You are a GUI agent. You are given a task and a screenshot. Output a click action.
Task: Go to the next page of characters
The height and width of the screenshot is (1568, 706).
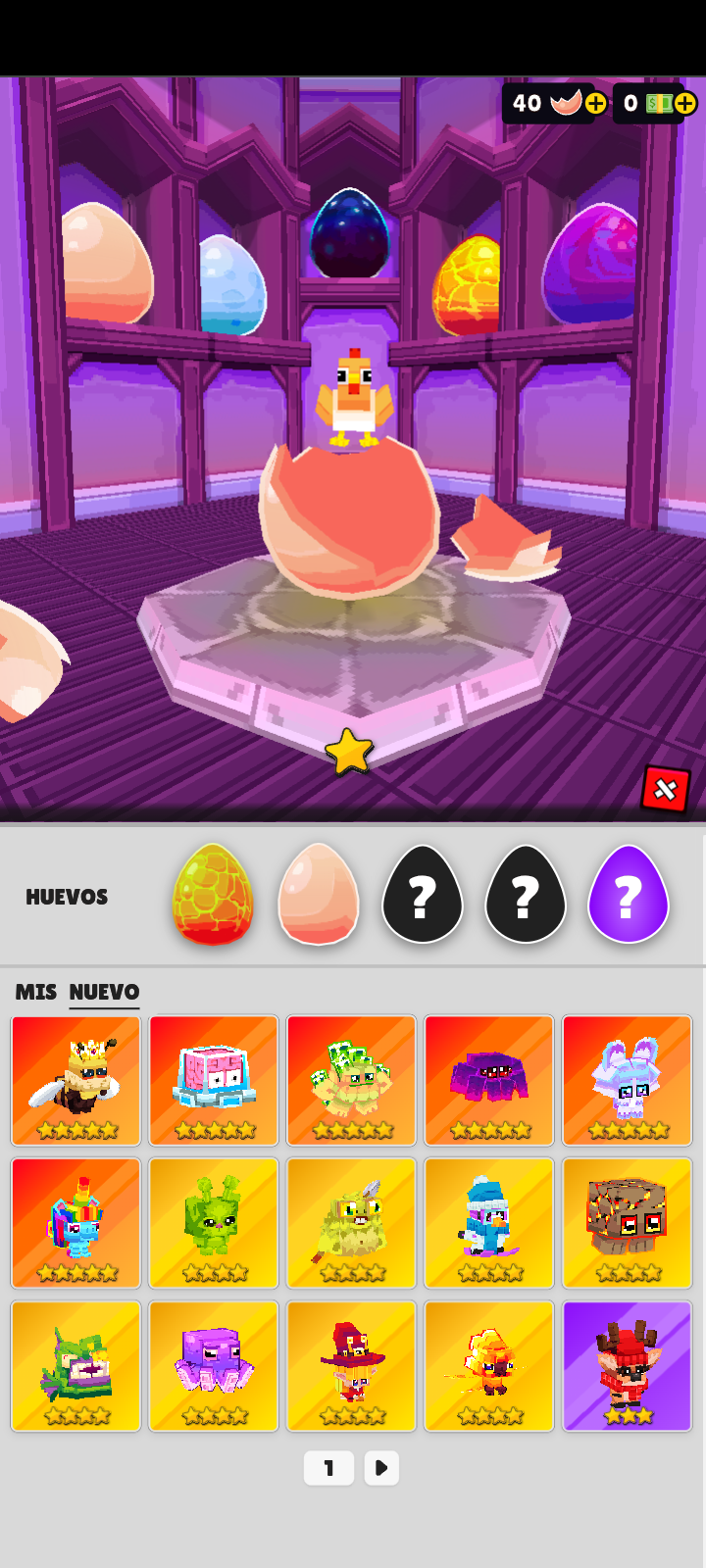[x=381, y=1468]
